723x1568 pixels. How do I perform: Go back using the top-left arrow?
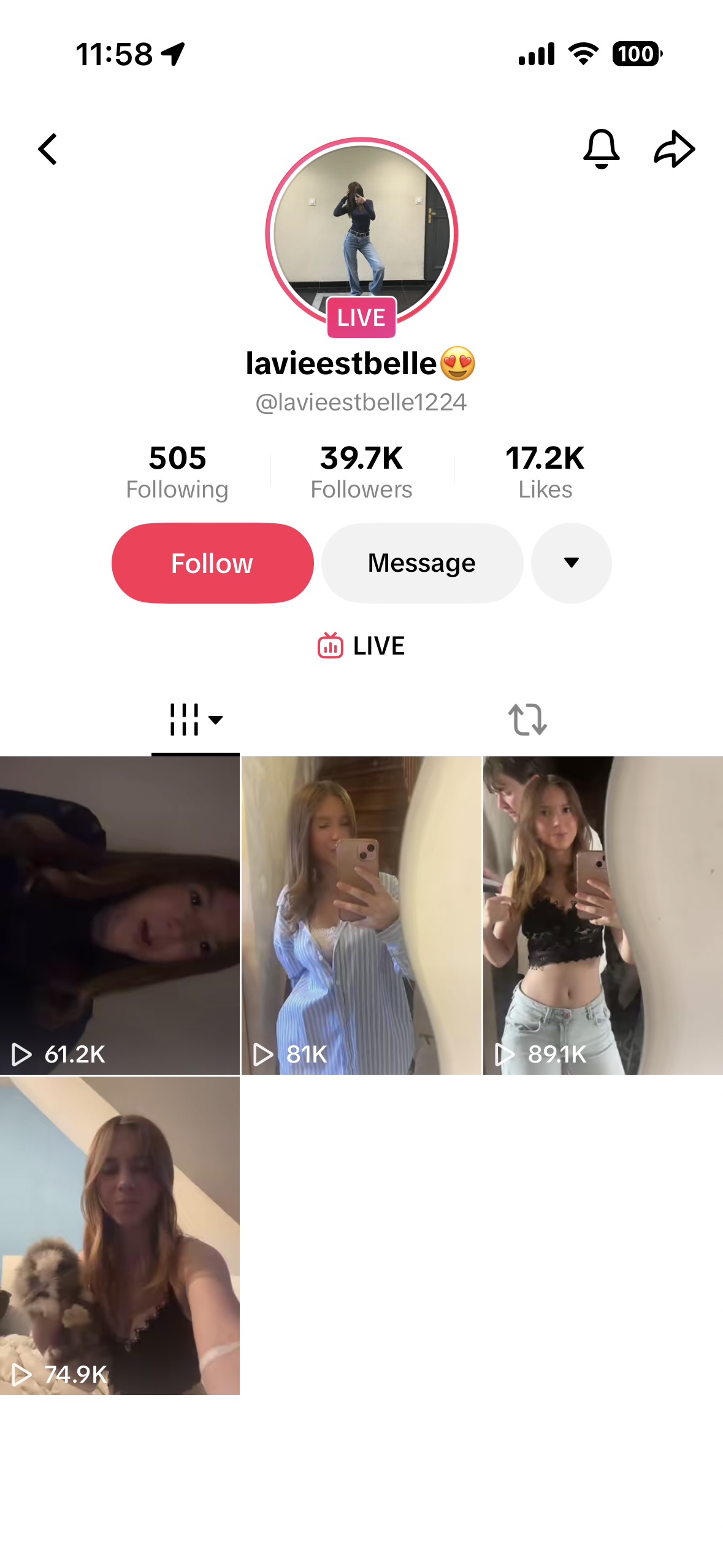(x=47, y=149)
